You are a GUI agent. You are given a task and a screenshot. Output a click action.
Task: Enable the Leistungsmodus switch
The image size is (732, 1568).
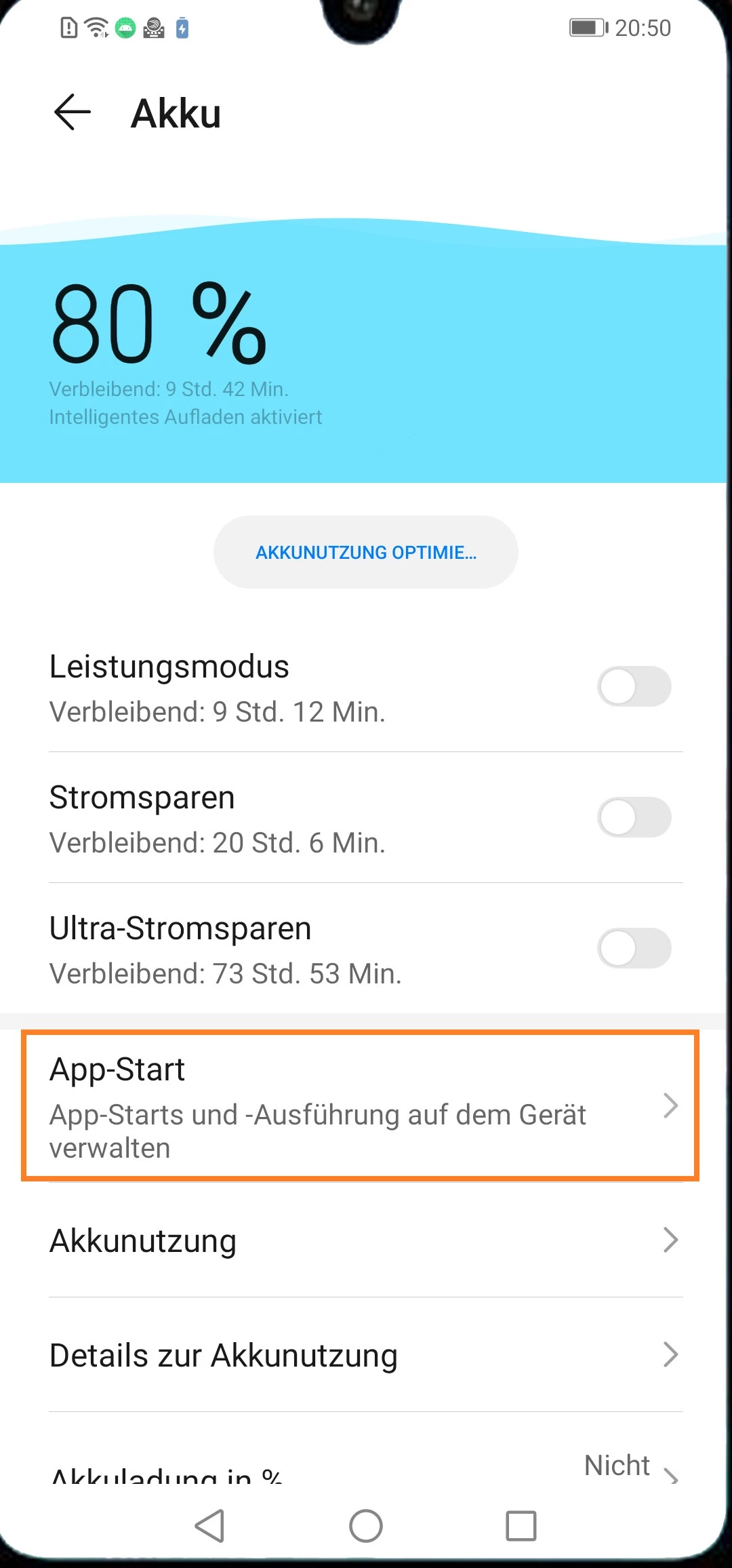[x=634, y=686]
